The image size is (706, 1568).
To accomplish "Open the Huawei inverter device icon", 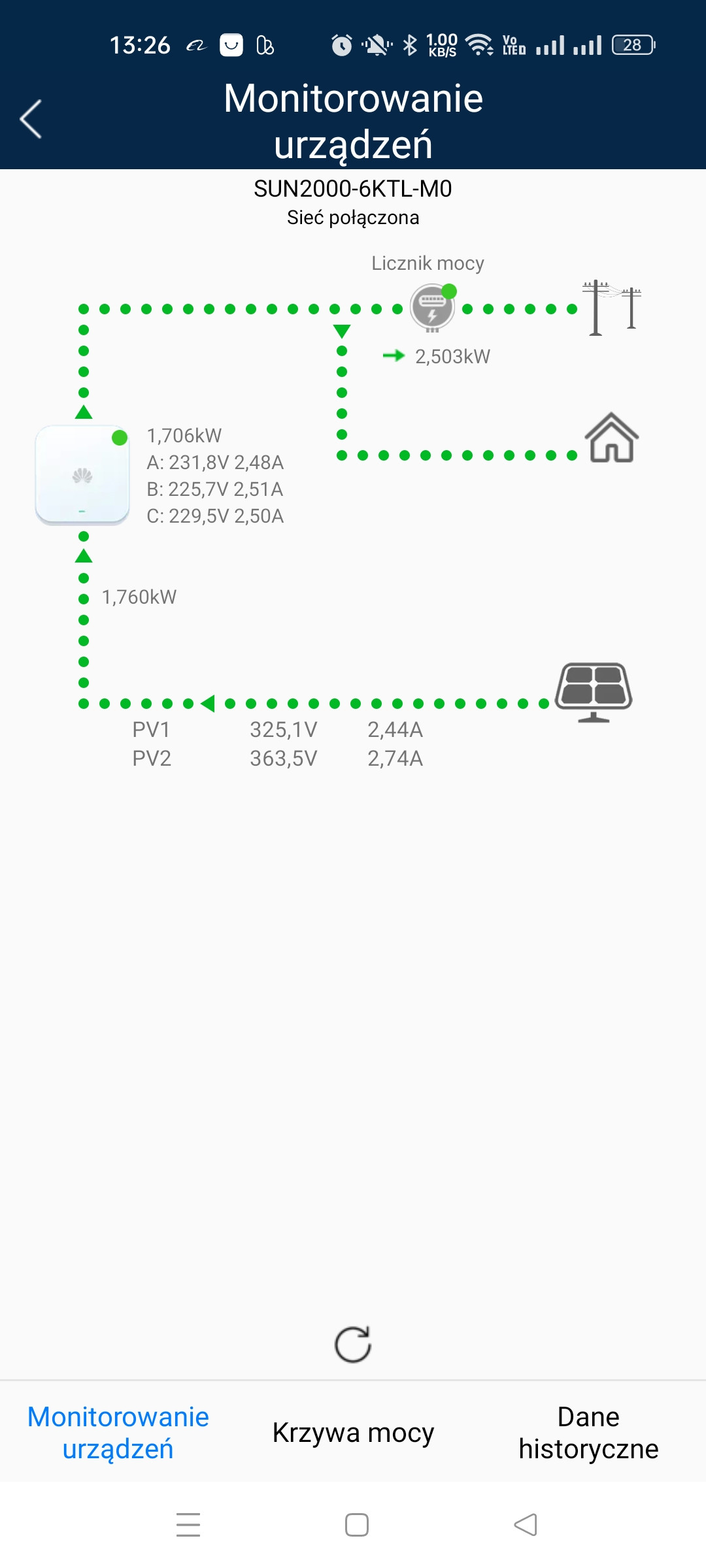I will 82,475.
